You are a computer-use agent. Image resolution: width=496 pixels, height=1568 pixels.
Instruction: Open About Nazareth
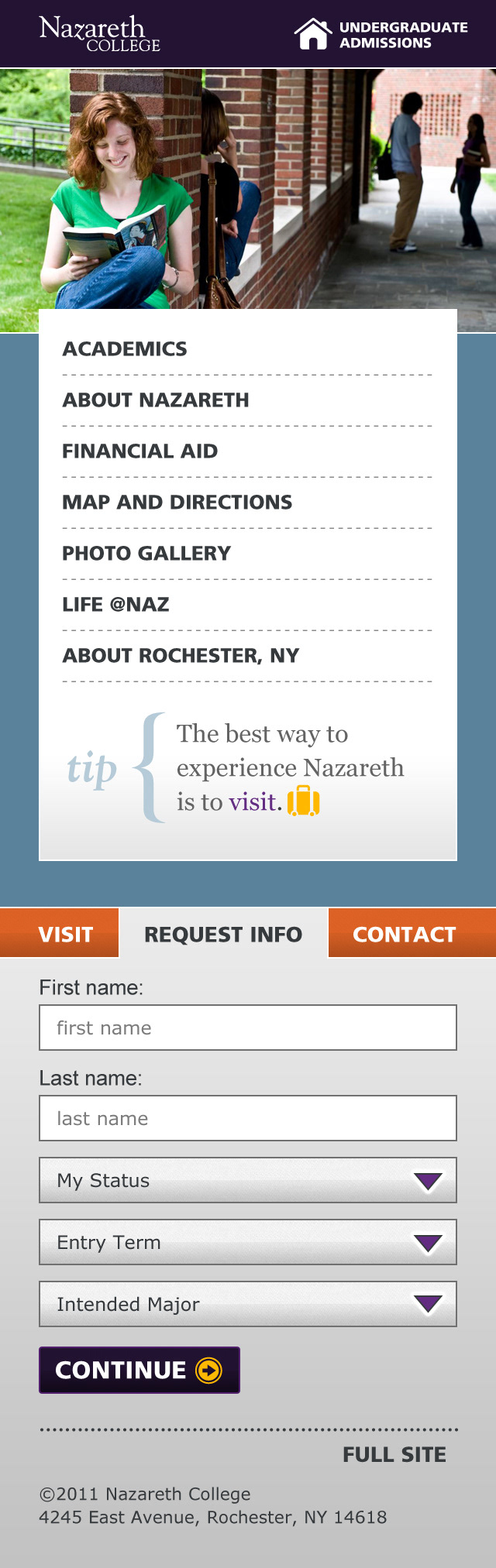pos(156,400)
